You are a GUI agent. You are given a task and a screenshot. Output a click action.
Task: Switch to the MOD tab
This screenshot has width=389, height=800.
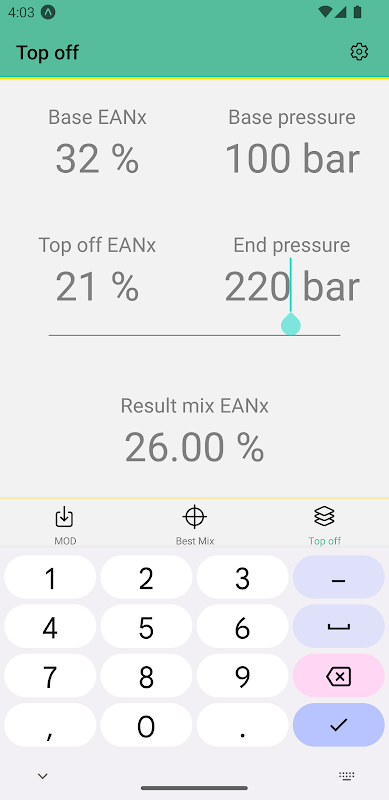coord(65,524)
